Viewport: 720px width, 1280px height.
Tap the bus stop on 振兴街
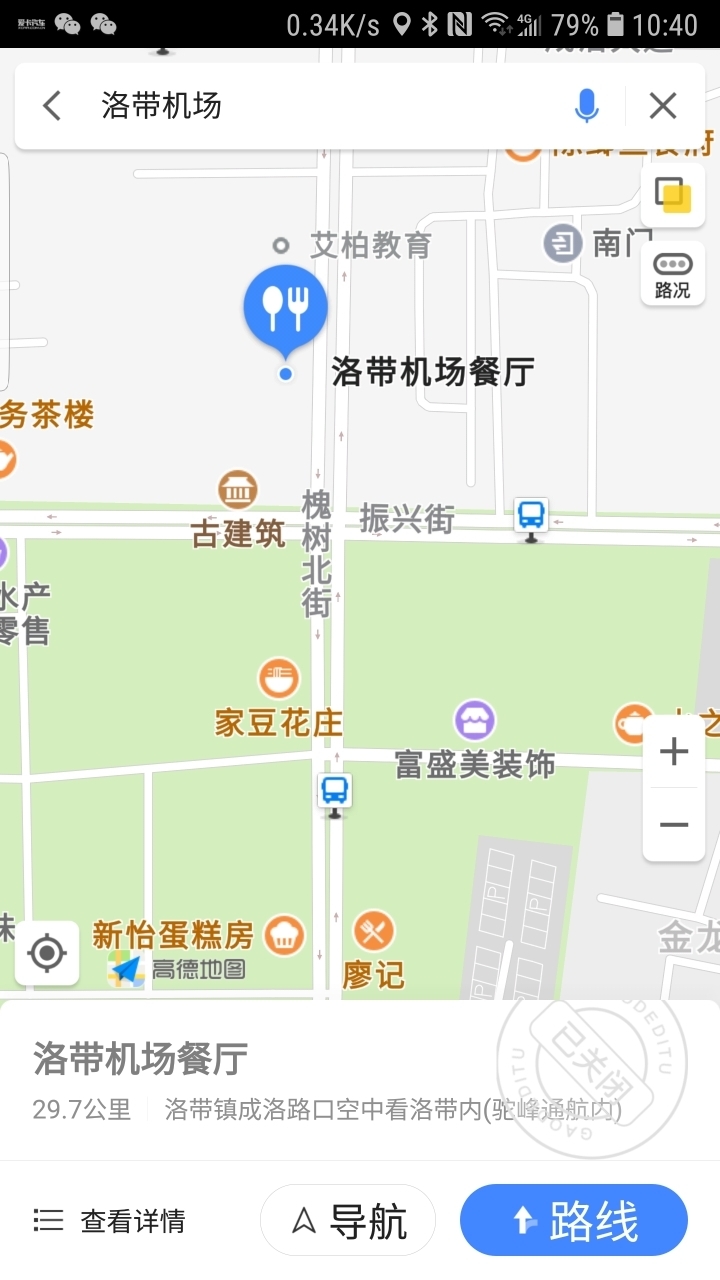click(531, 517)
